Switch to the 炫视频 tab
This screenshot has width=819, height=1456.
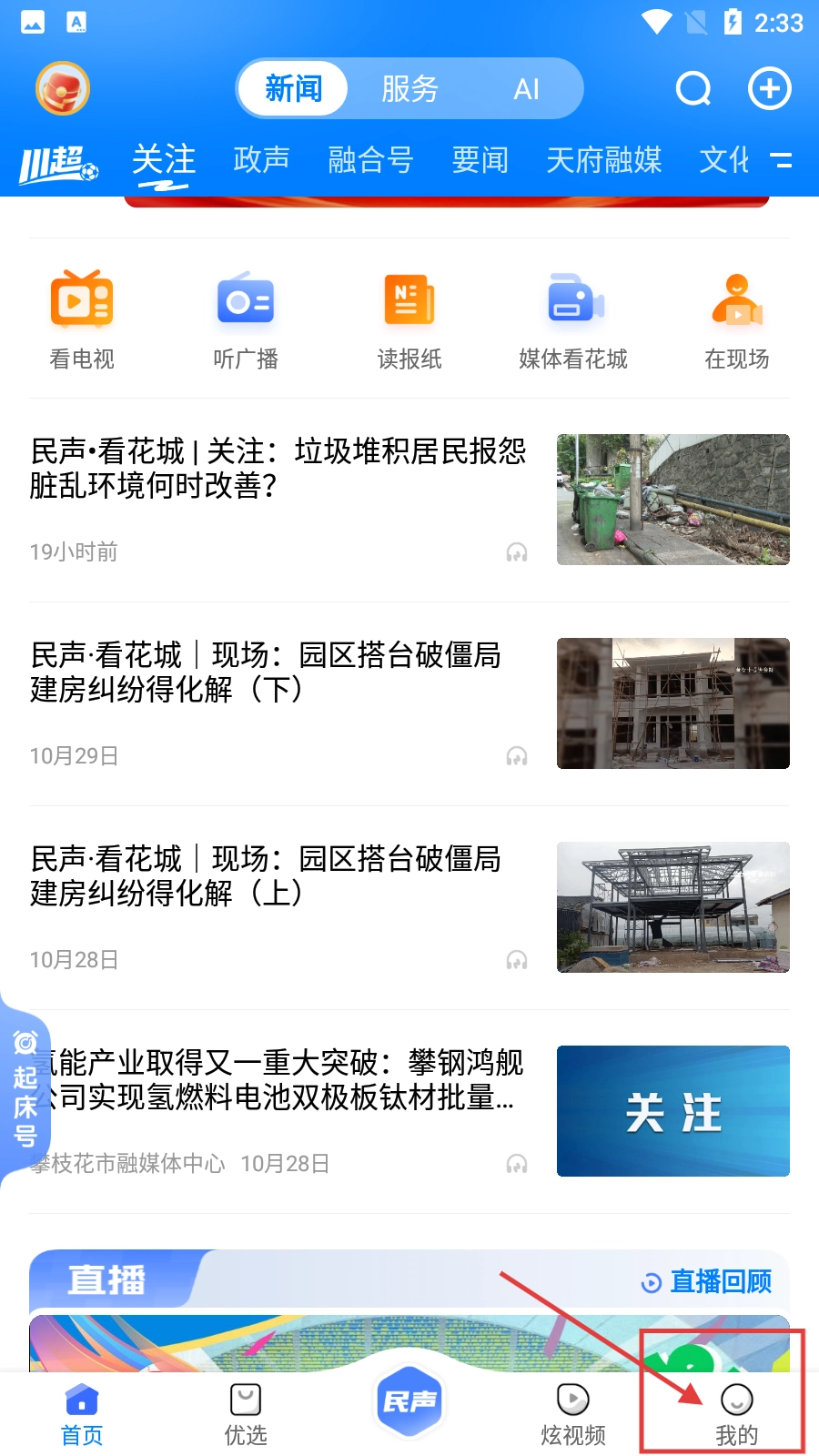pos(573,1414)
